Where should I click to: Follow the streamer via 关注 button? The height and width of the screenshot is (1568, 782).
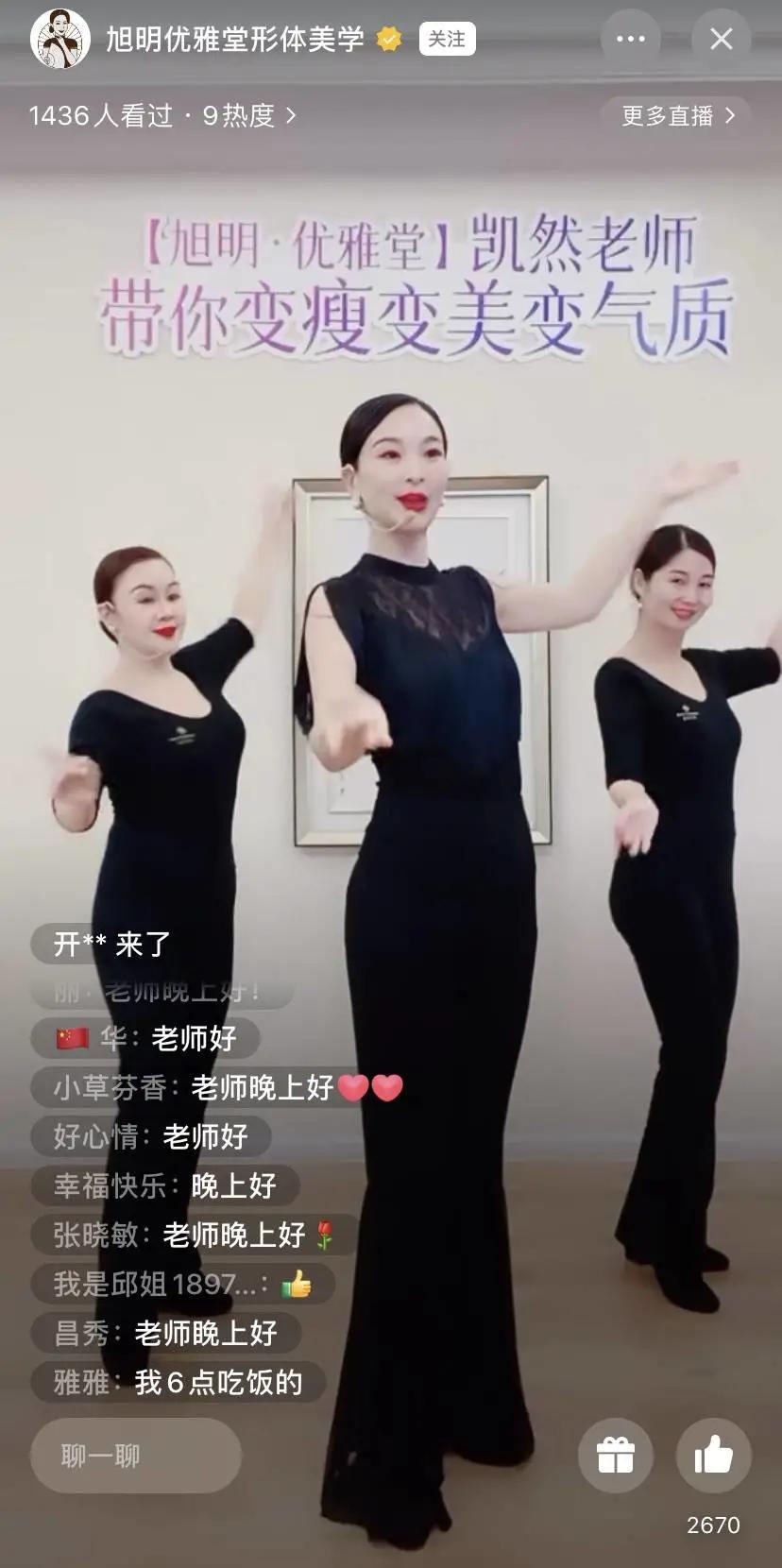pyautogui.click(x=448, y=38)
